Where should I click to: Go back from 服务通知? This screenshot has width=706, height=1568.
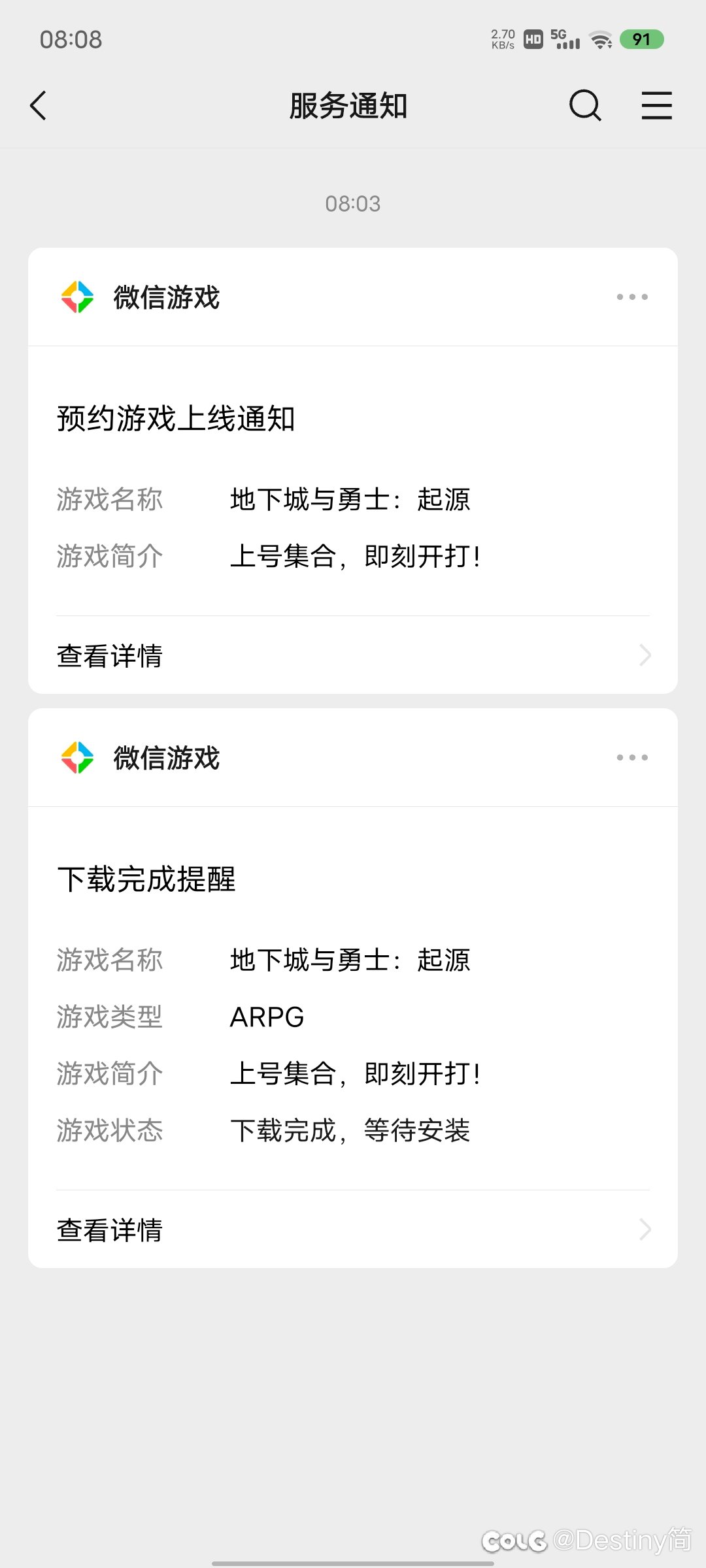click(39, 106)
